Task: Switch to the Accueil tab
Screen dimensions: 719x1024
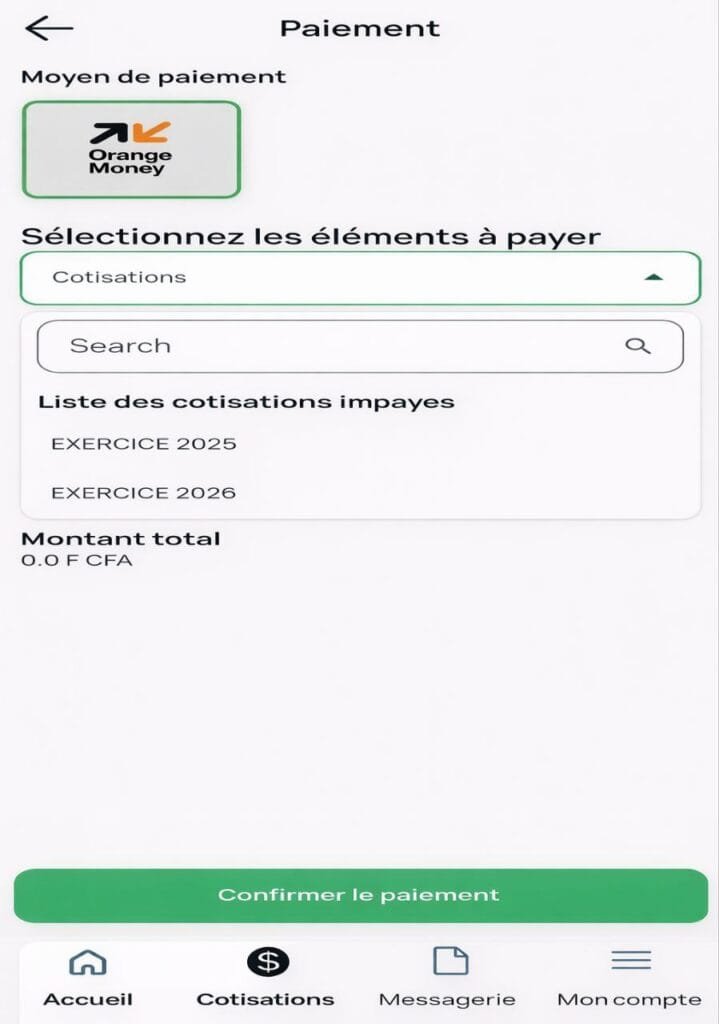Action: (x=88, y=978)
